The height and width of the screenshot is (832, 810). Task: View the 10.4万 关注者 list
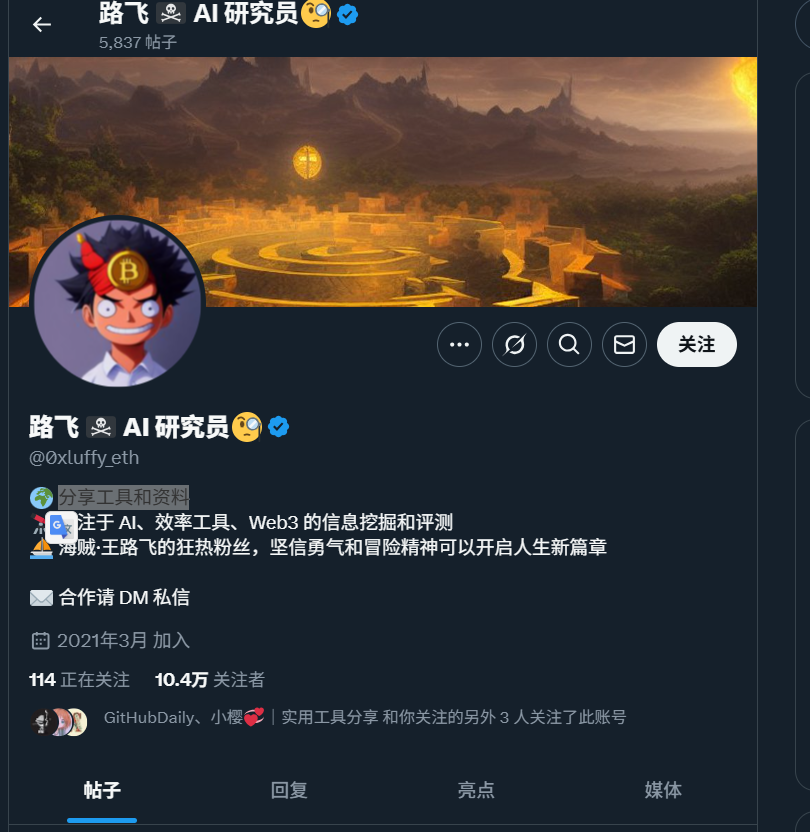coord(210,680)
